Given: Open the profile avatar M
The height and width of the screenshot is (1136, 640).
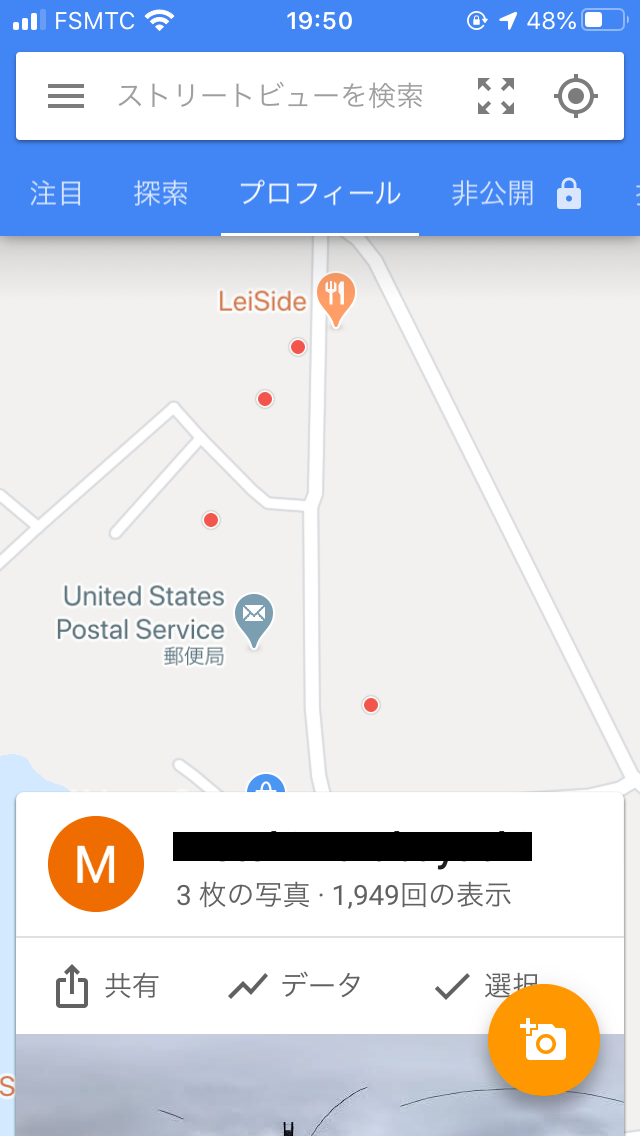Looking at the screenshot, I should [x=96, y=864].
